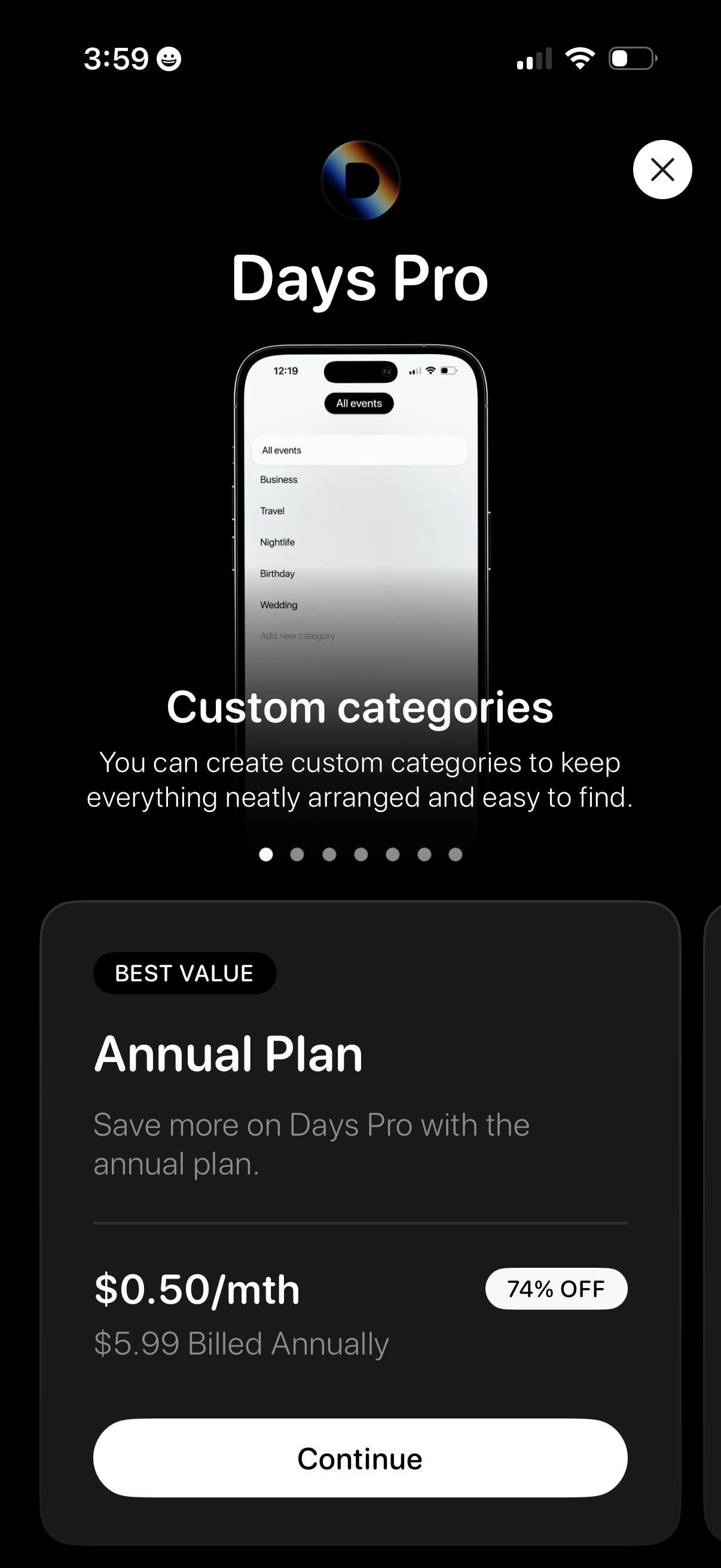Tap Add new category in the preview
721x1568 pixels.
click(x=297, y=636)
